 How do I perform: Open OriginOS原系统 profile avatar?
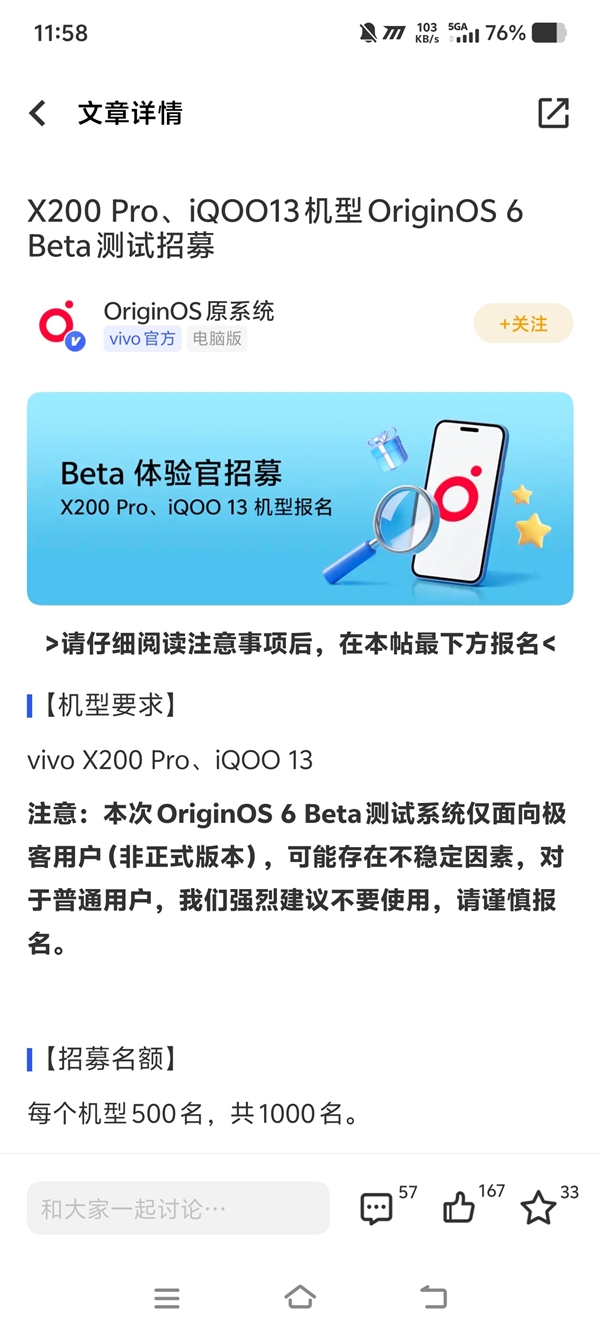pos(61,325)
